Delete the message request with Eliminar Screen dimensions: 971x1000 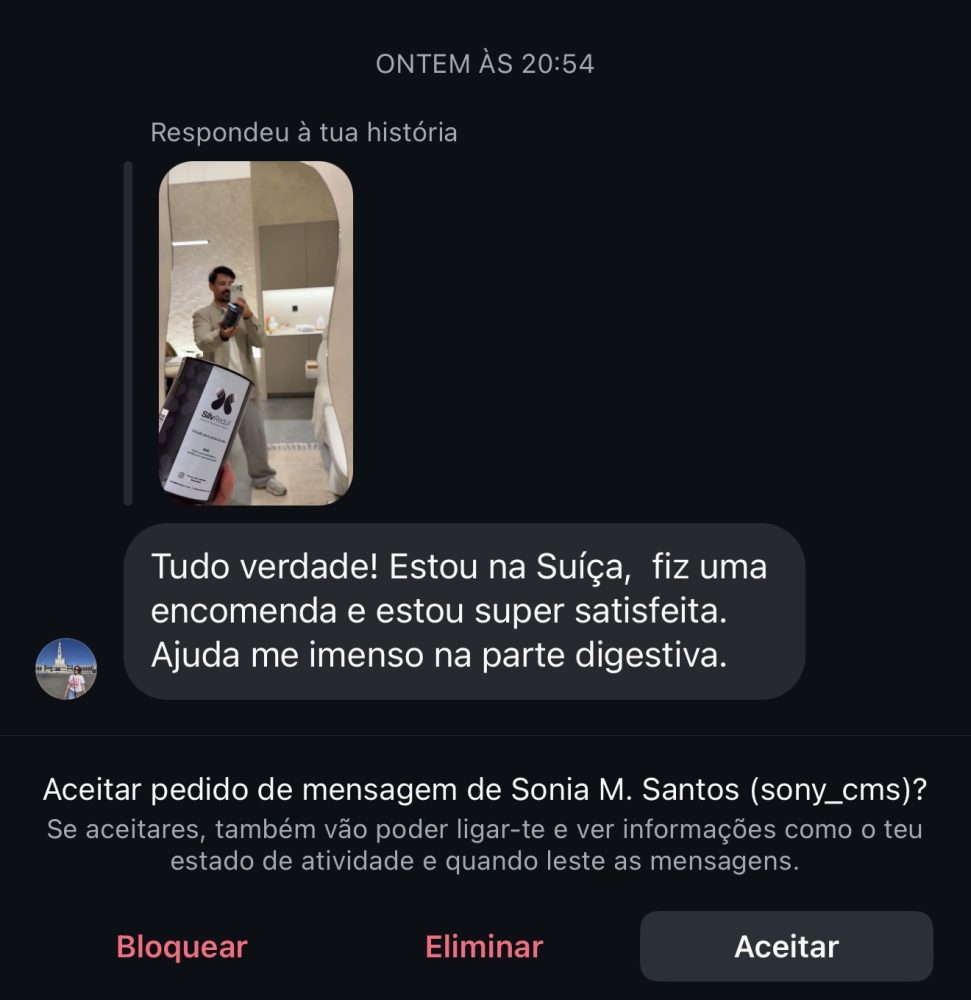484,946
